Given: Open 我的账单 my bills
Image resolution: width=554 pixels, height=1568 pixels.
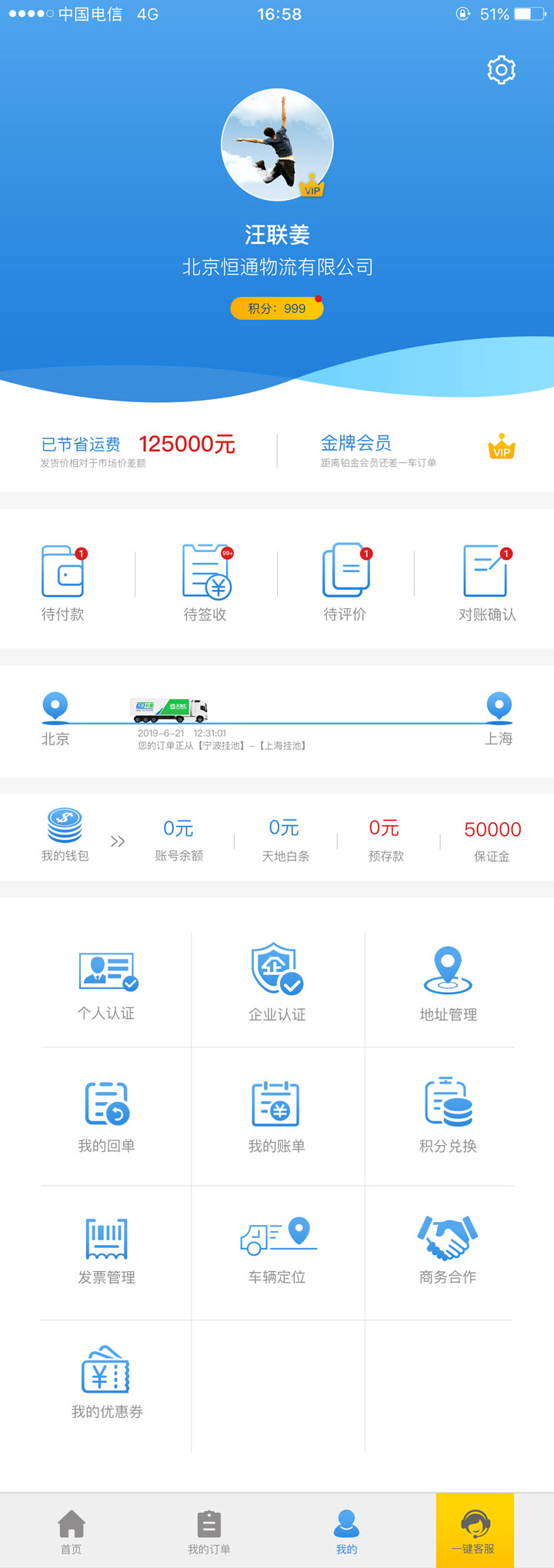Looking at the screenshot, I should coord(276,1117).
